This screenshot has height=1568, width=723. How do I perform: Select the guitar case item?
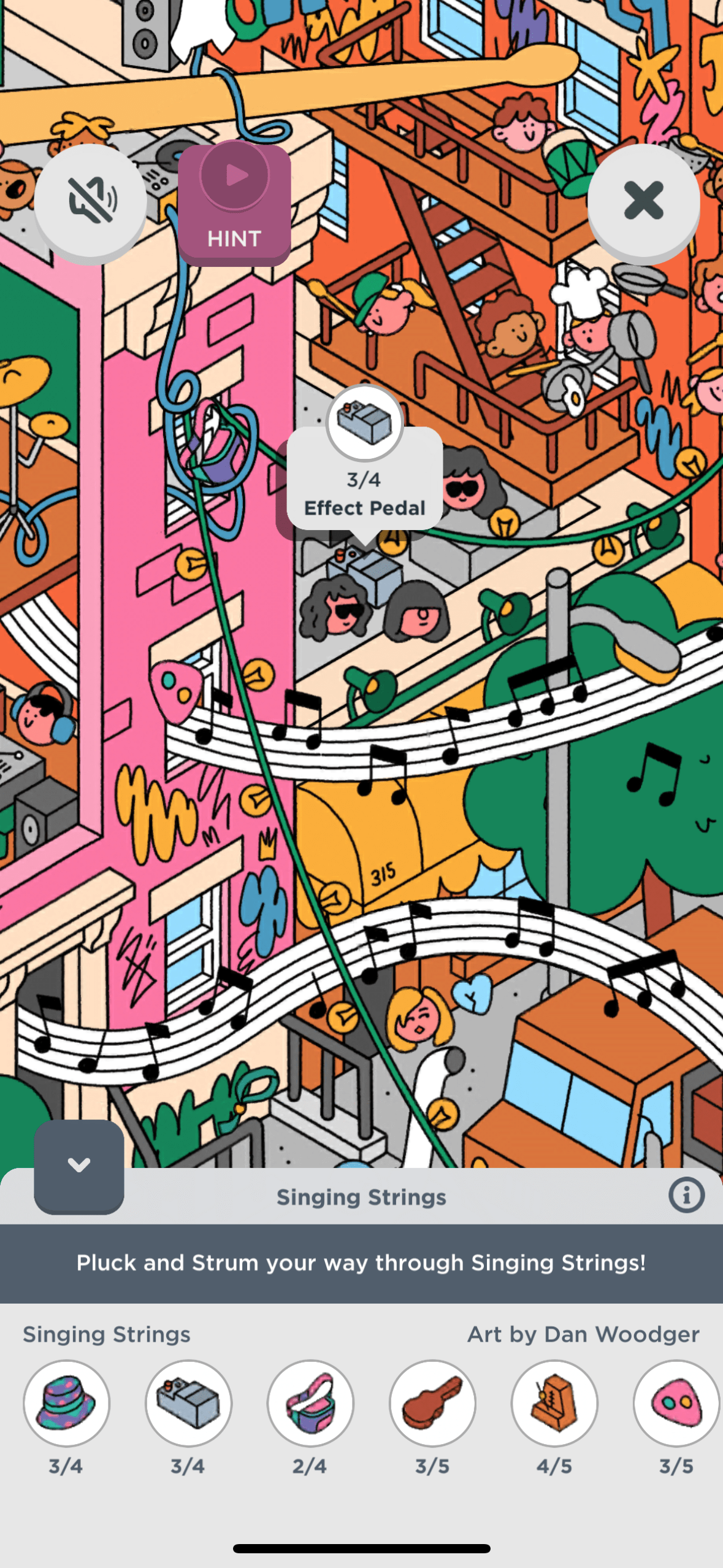432,1403
